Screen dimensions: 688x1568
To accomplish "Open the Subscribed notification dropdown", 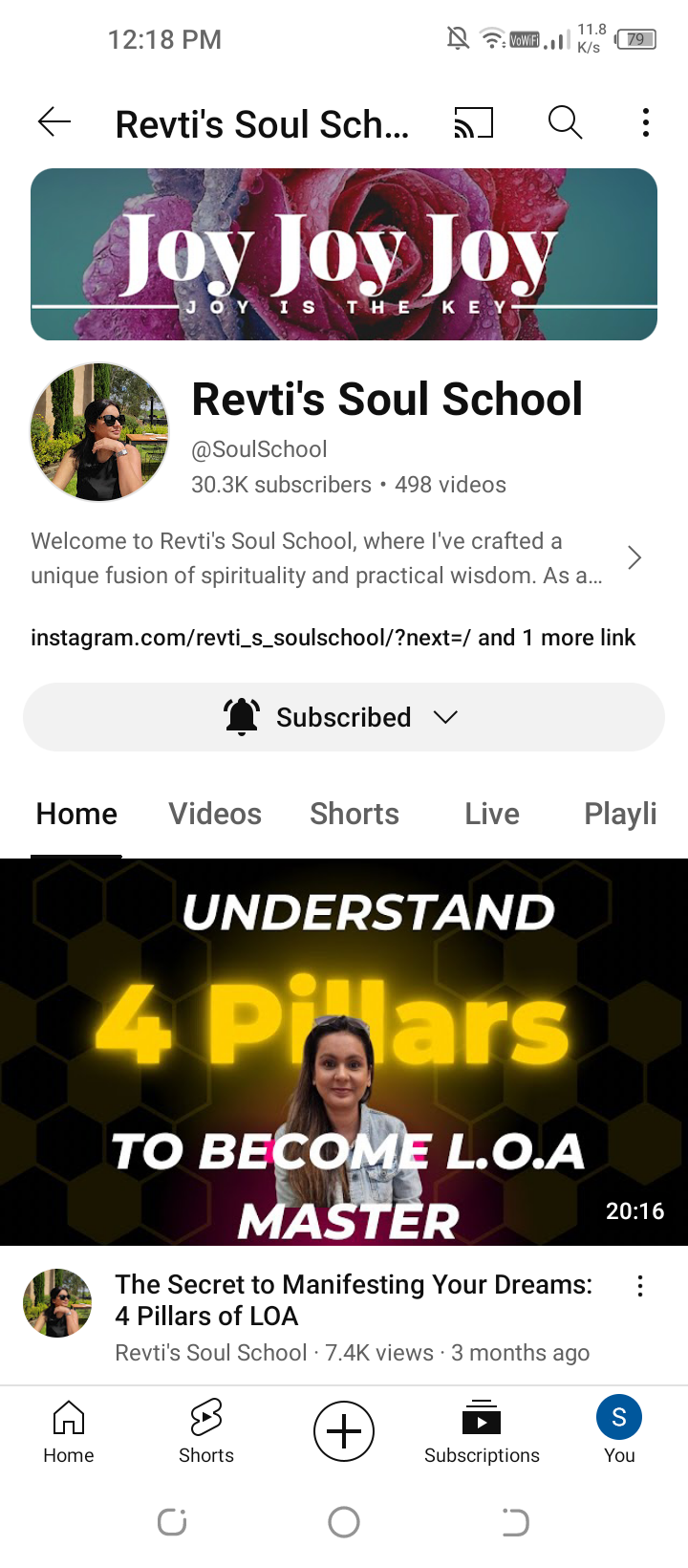I will pyautogui.click(x=344, y=717).
